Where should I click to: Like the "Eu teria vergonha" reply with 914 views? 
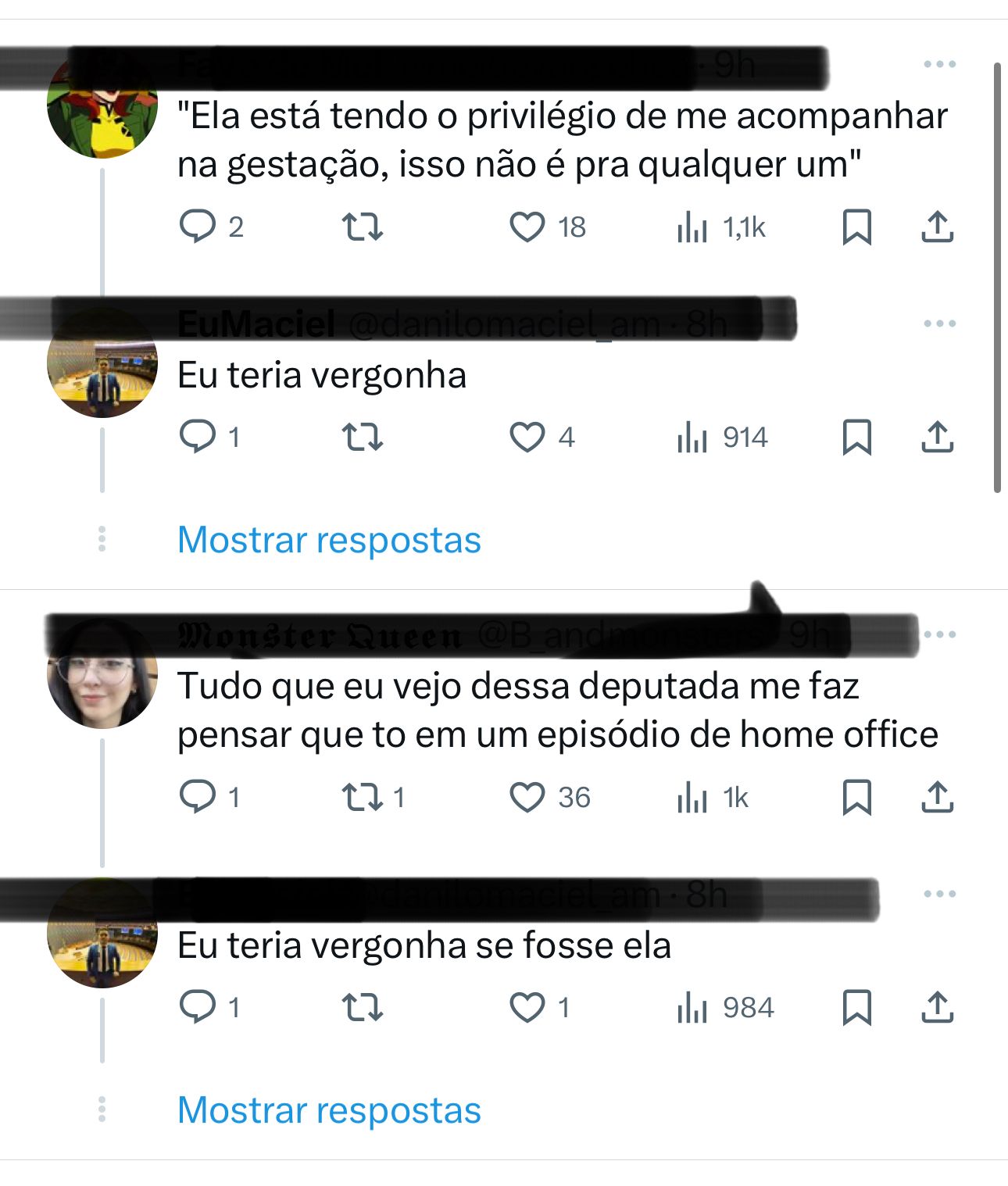pos(527,437)
